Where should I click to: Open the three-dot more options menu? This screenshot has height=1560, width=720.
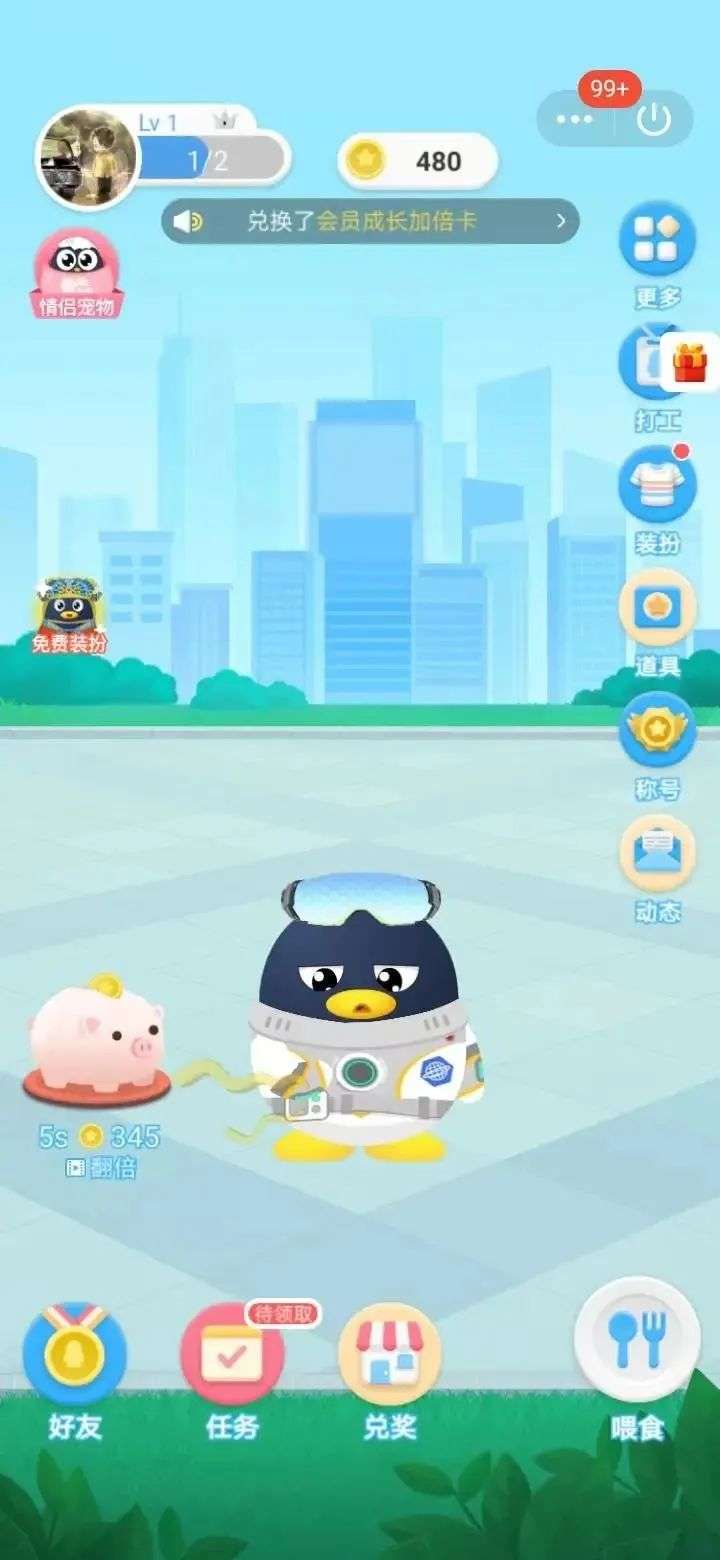(x=575, y=120)
